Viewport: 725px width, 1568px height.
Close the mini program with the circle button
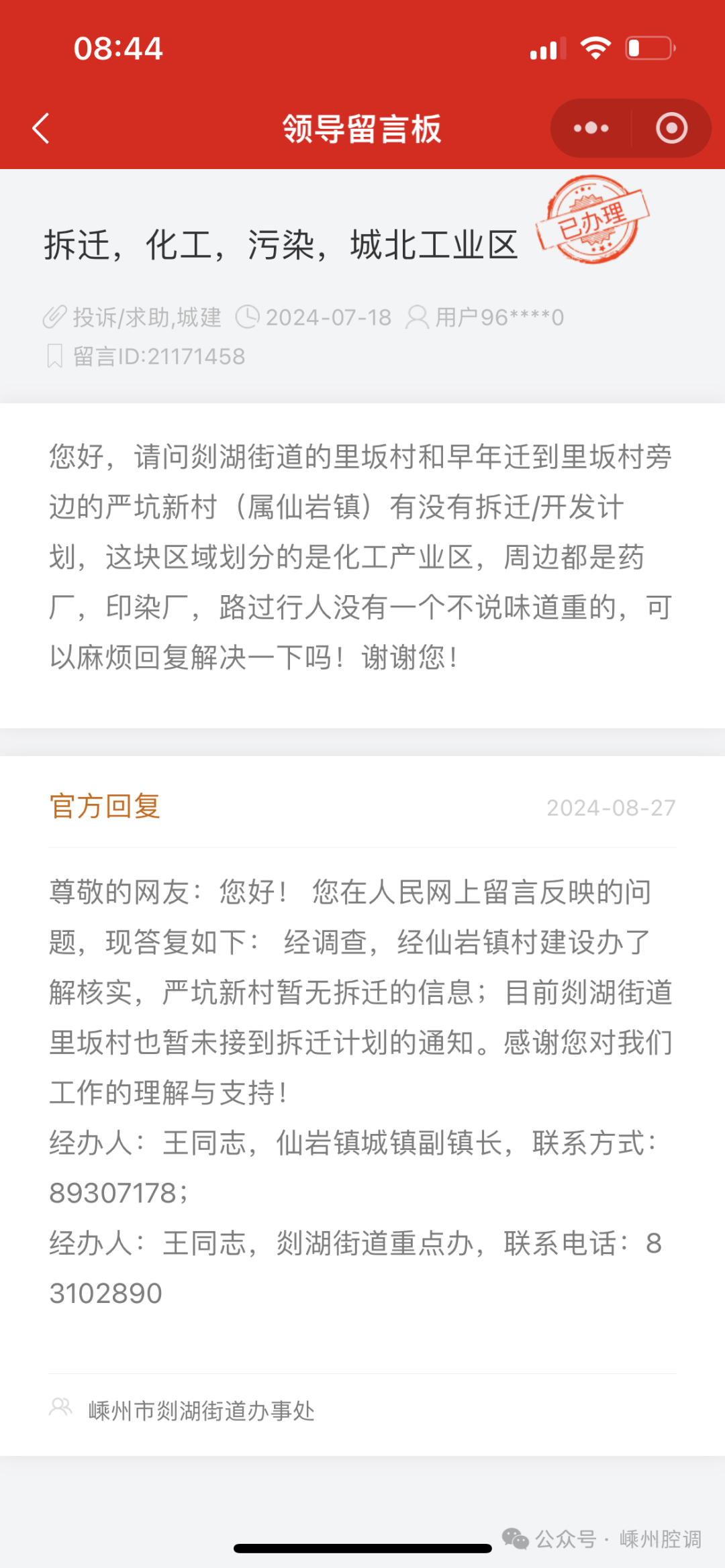click(x=671, y=128)
